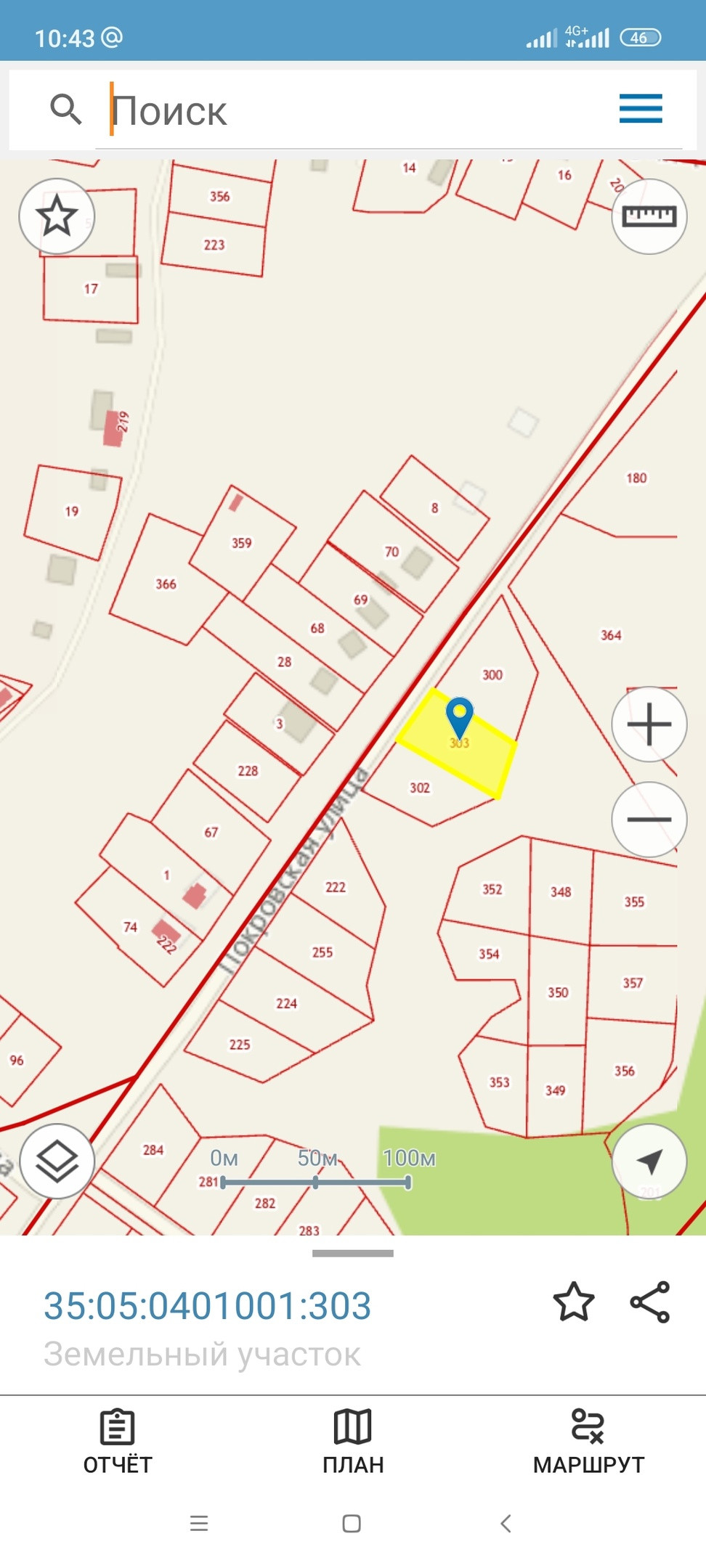
Task: Open the hamburger menu
Action: pos(640,109)
